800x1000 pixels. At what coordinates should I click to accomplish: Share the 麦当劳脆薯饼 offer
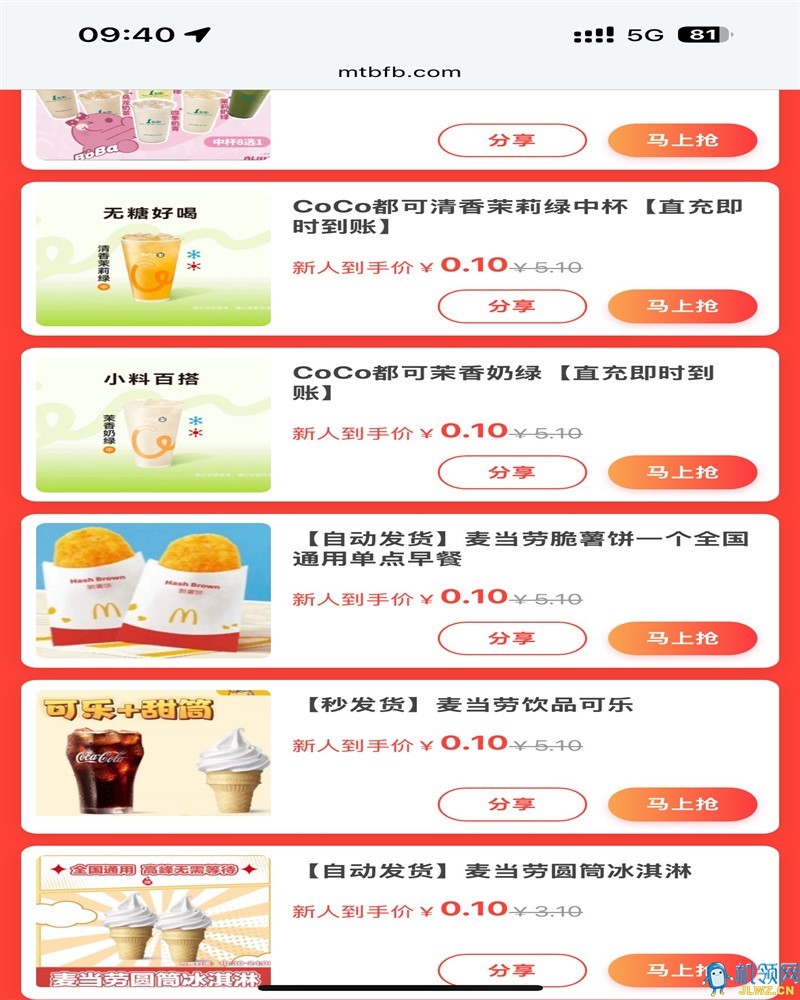[x=512, y=638]
